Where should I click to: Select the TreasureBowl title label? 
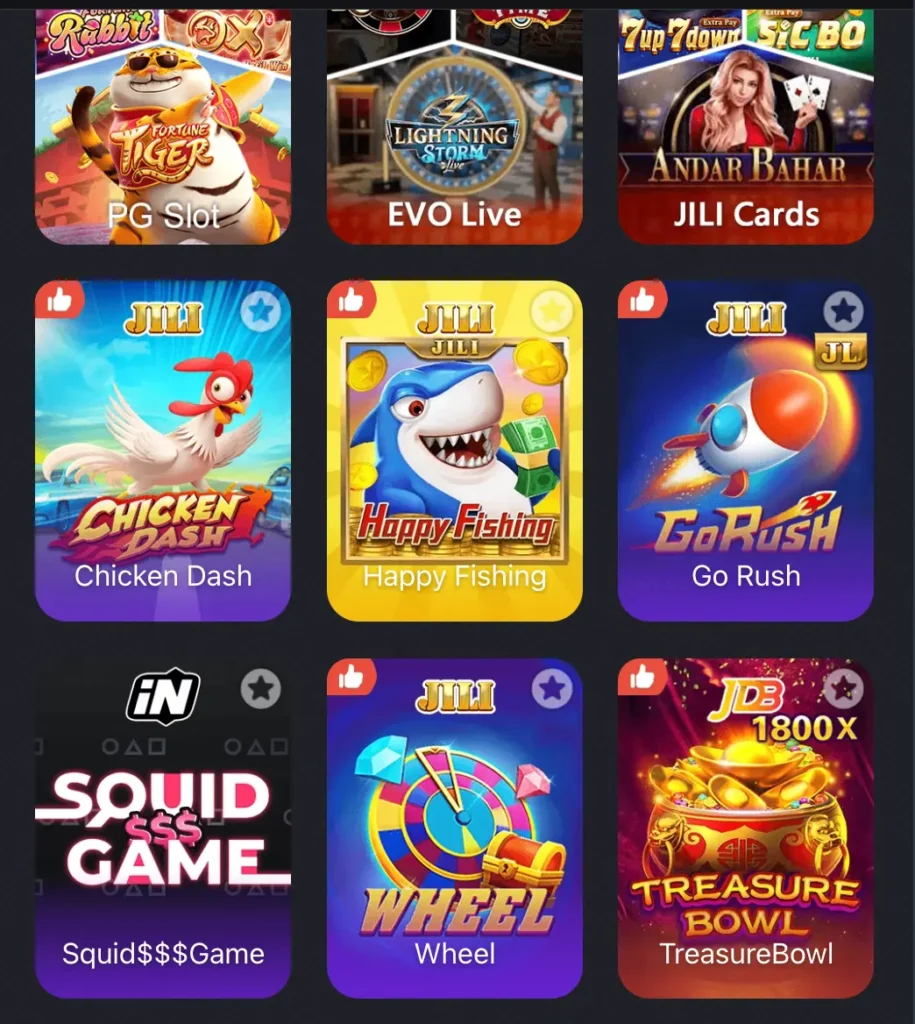tap(745, 955)
